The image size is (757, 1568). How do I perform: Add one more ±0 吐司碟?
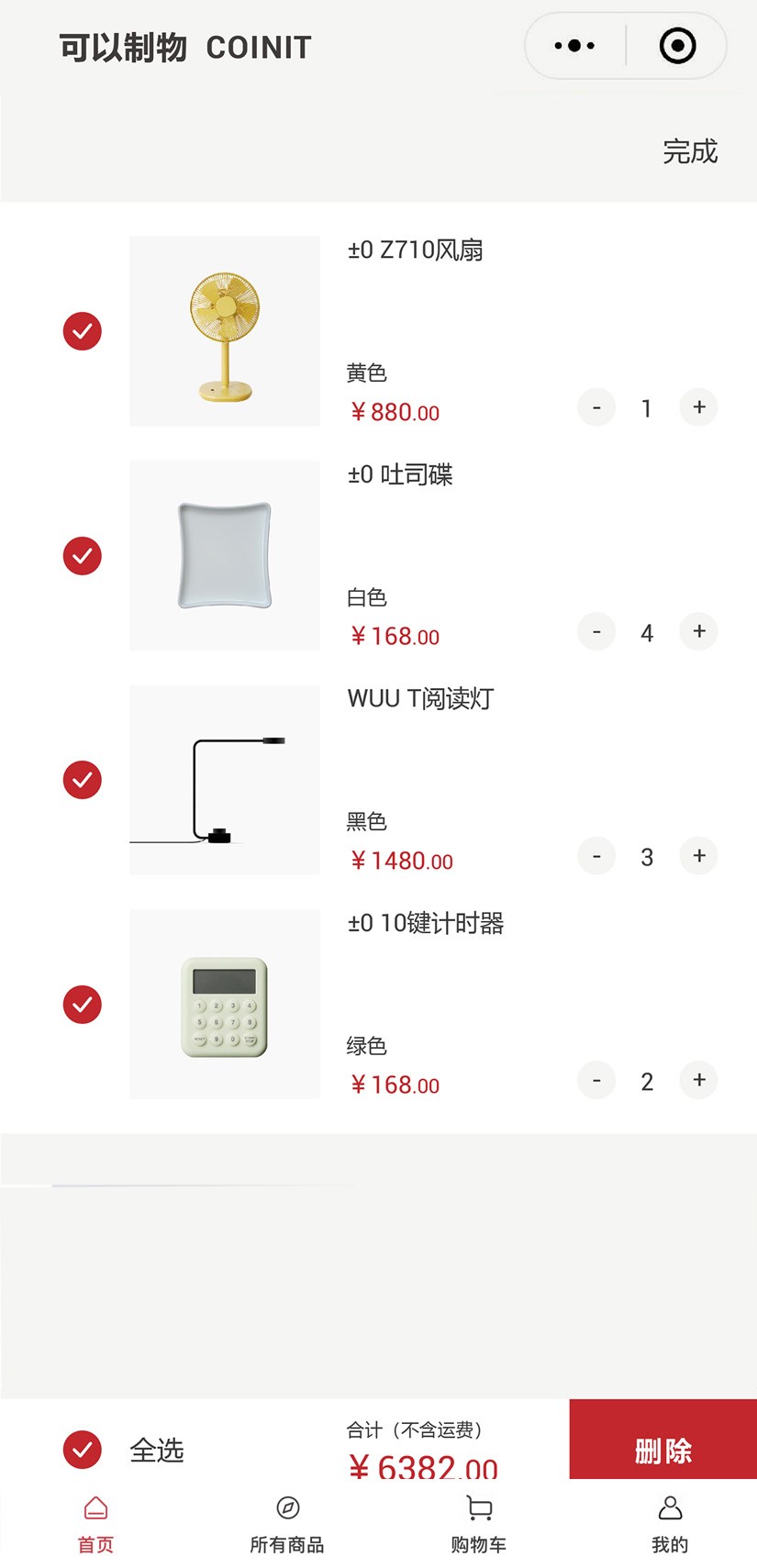point(698,631)
